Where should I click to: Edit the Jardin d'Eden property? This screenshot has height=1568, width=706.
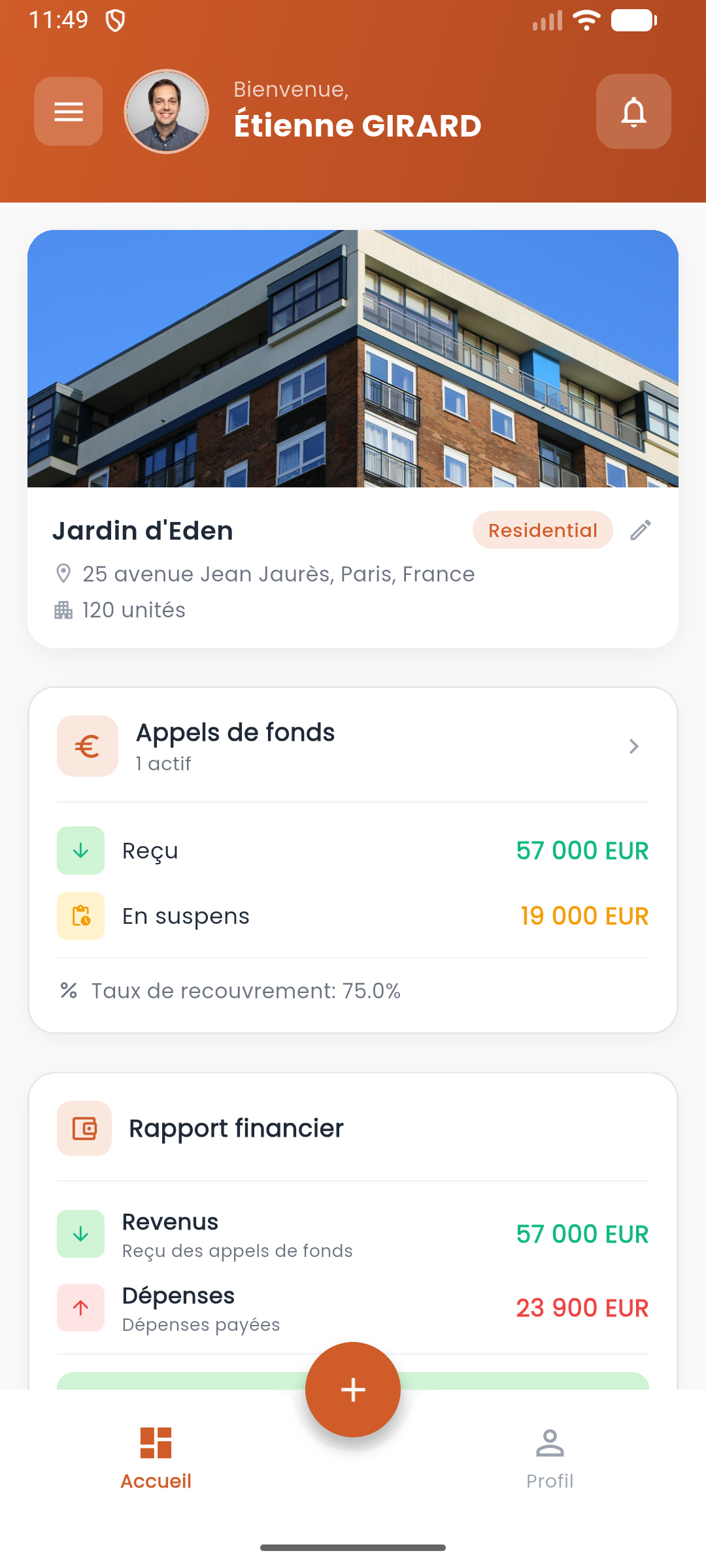641,531
